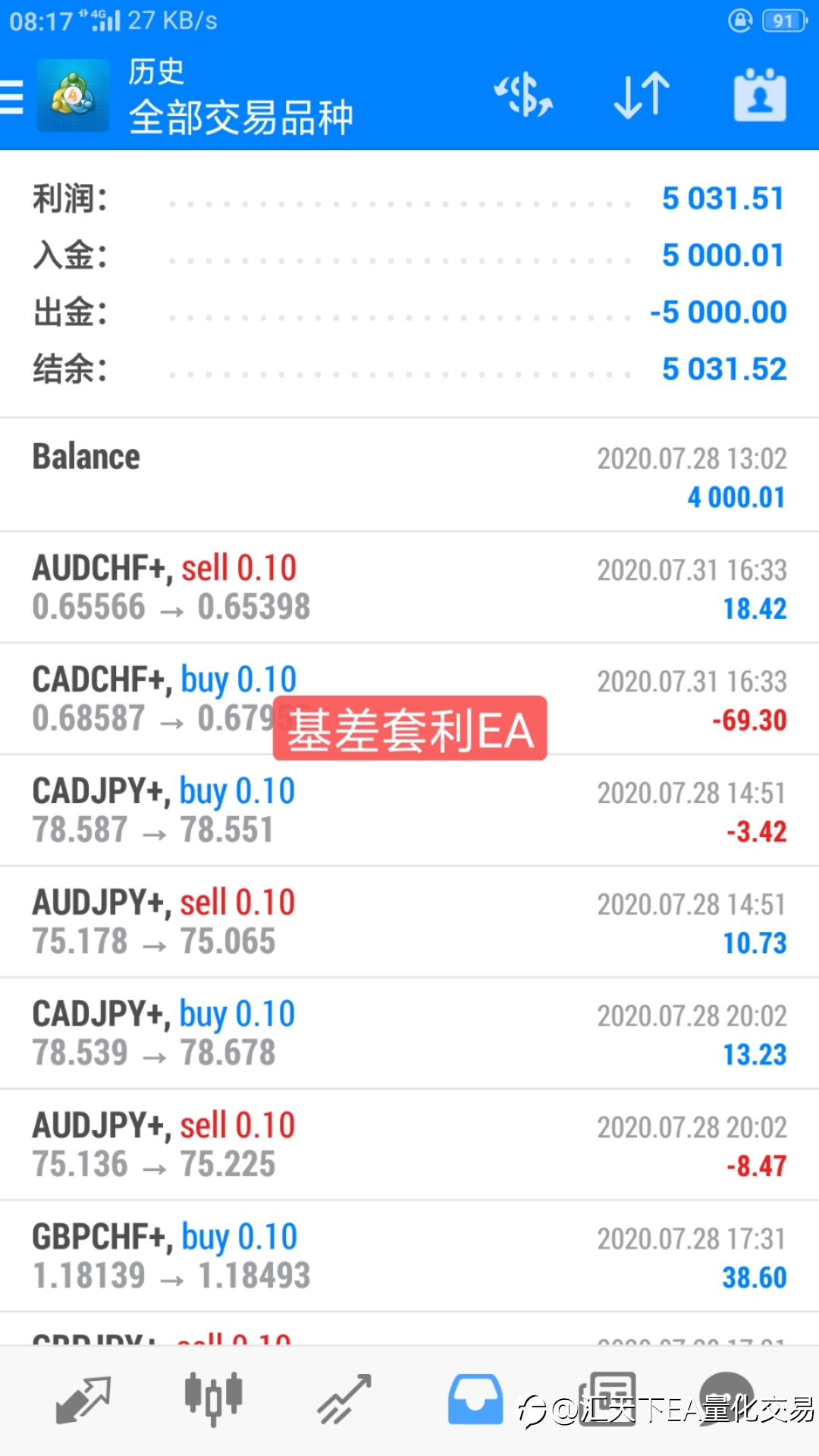Open the calendar date range picker
This screenshot has width=819, height=1456.
pos(760,96)
